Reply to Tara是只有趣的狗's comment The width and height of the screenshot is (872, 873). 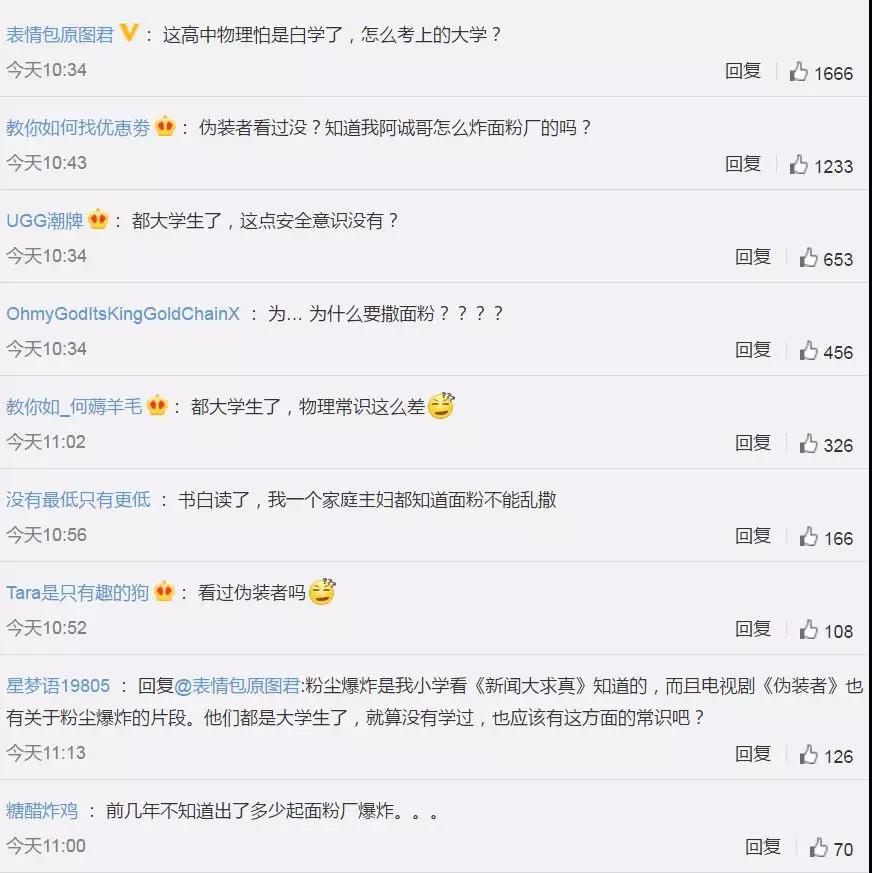click(753, 629)
